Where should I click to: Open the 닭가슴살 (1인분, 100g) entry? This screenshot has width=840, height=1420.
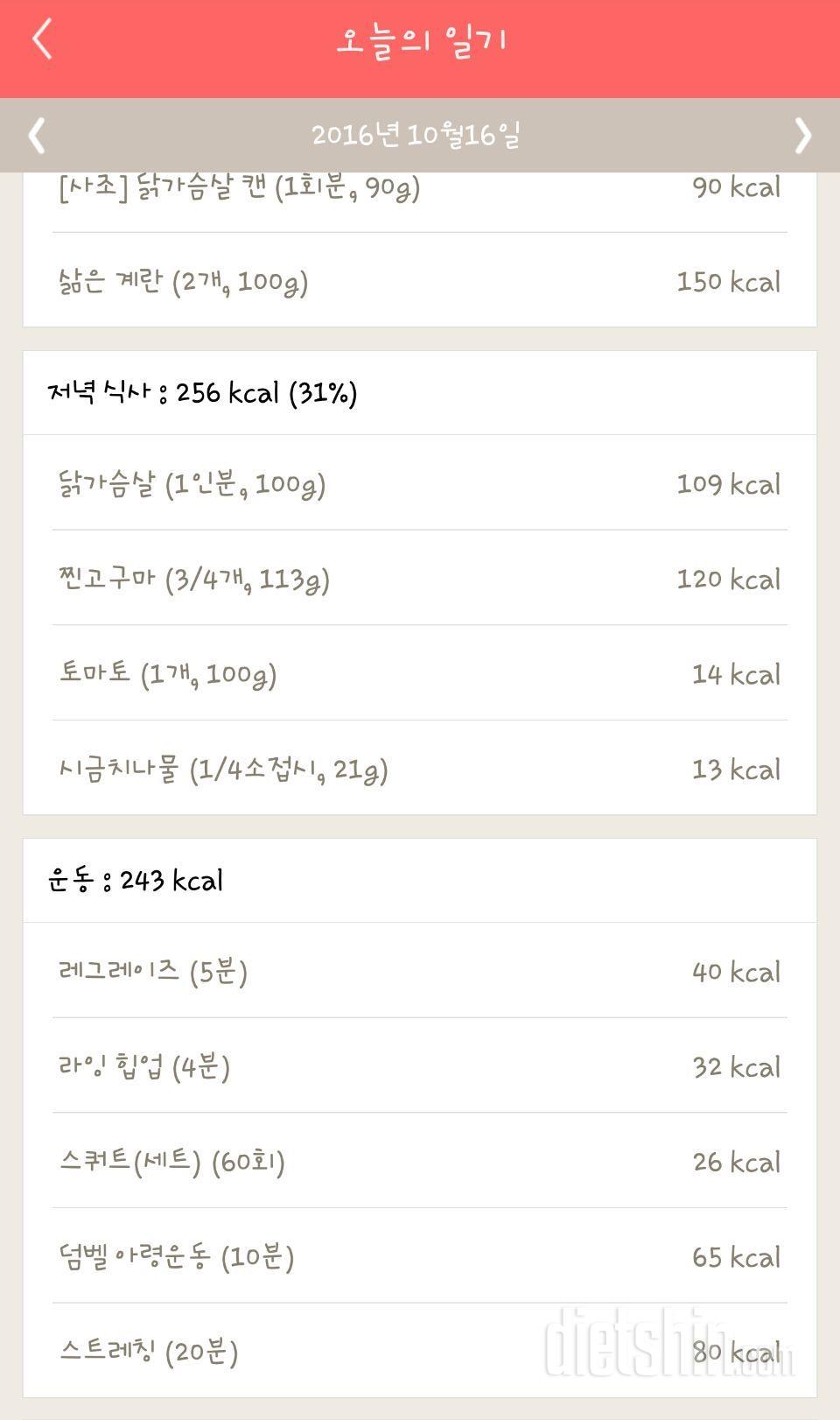[x=420, y=483]
